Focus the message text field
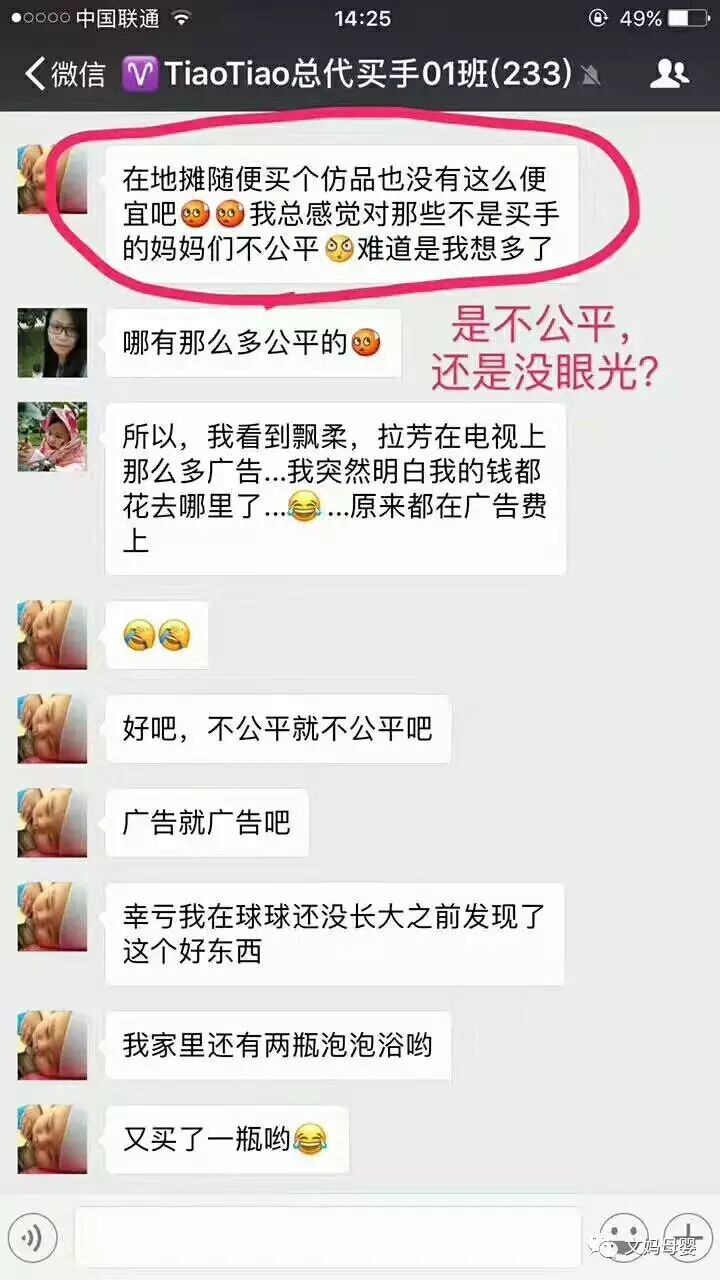The height and width of the screenshot is (1280, 720). point(328,1238)
